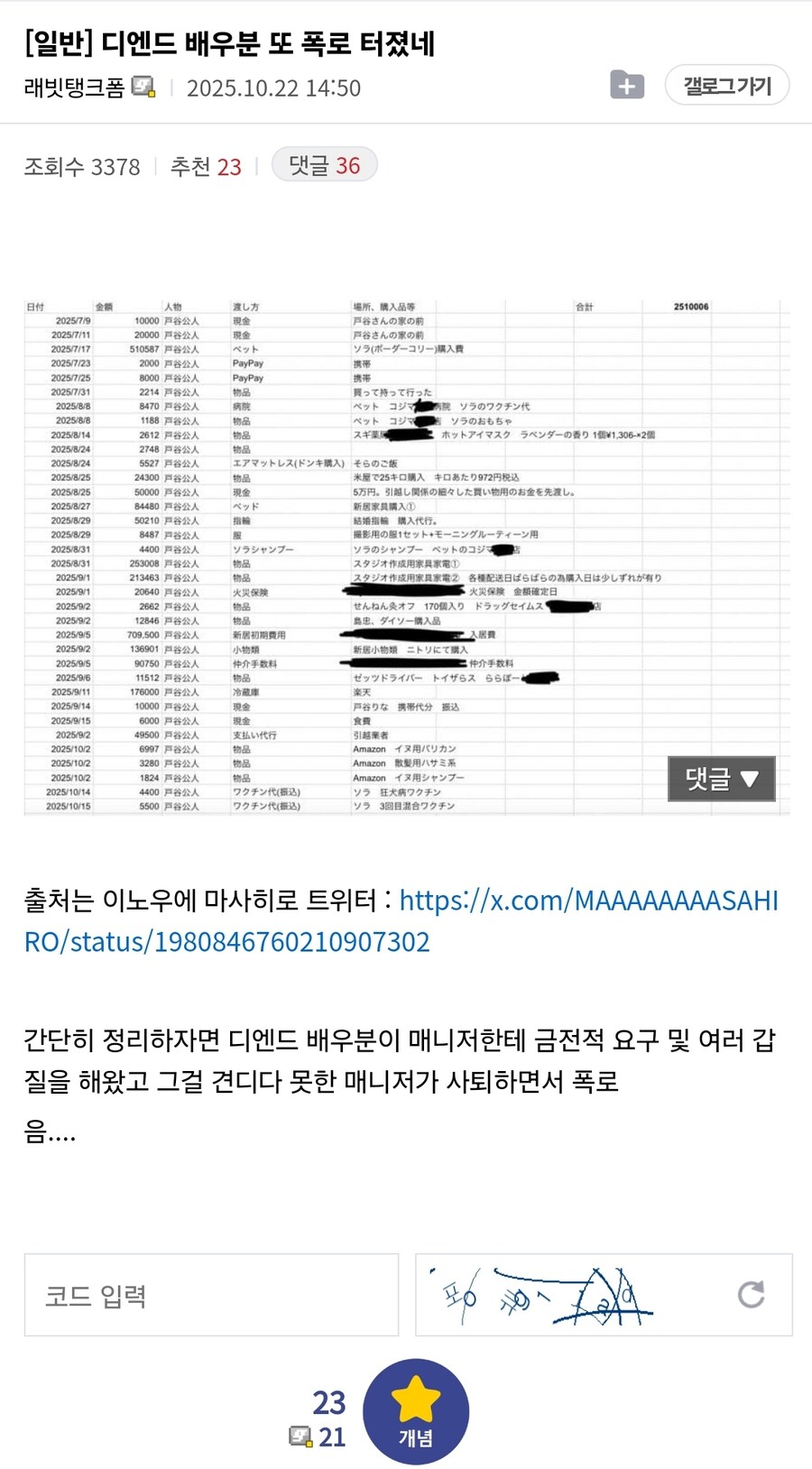Viewport: 812px width, 1469px height.
Task: Open the 댓글 36 comments chip
Action: pos(324,165)
